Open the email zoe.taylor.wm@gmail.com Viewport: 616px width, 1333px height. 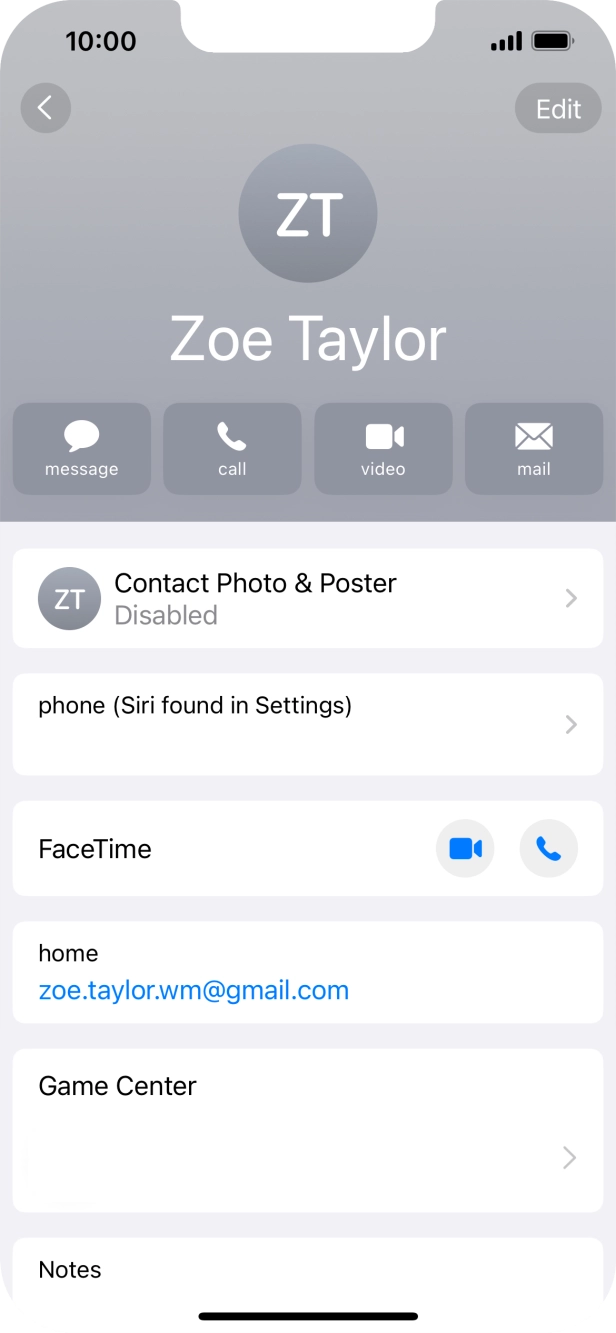point(194,991)
